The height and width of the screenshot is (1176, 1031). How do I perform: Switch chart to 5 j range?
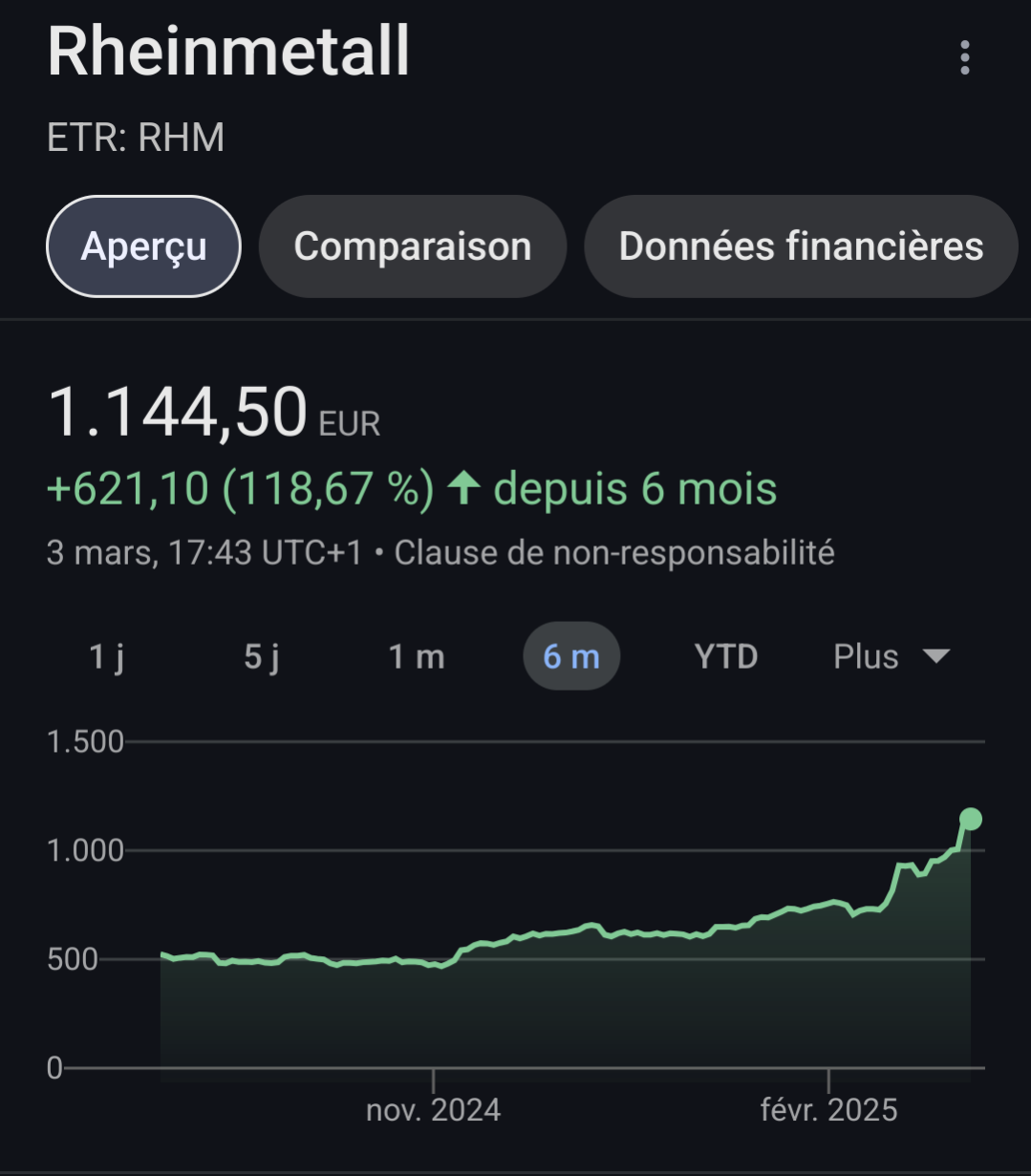tap(262, 657)
